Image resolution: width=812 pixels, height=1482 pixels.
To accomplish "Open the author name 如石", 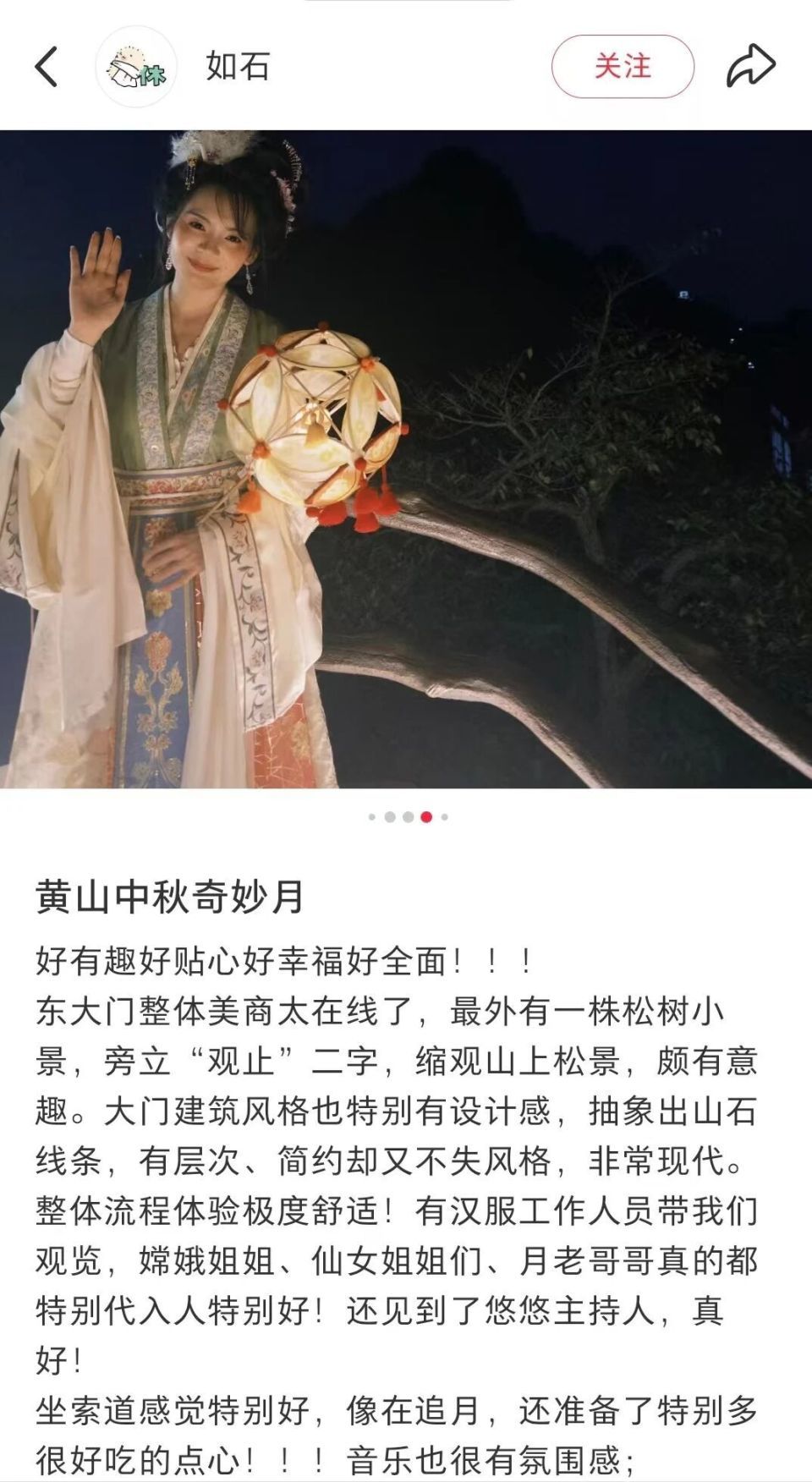I will (x=238, y=66).
